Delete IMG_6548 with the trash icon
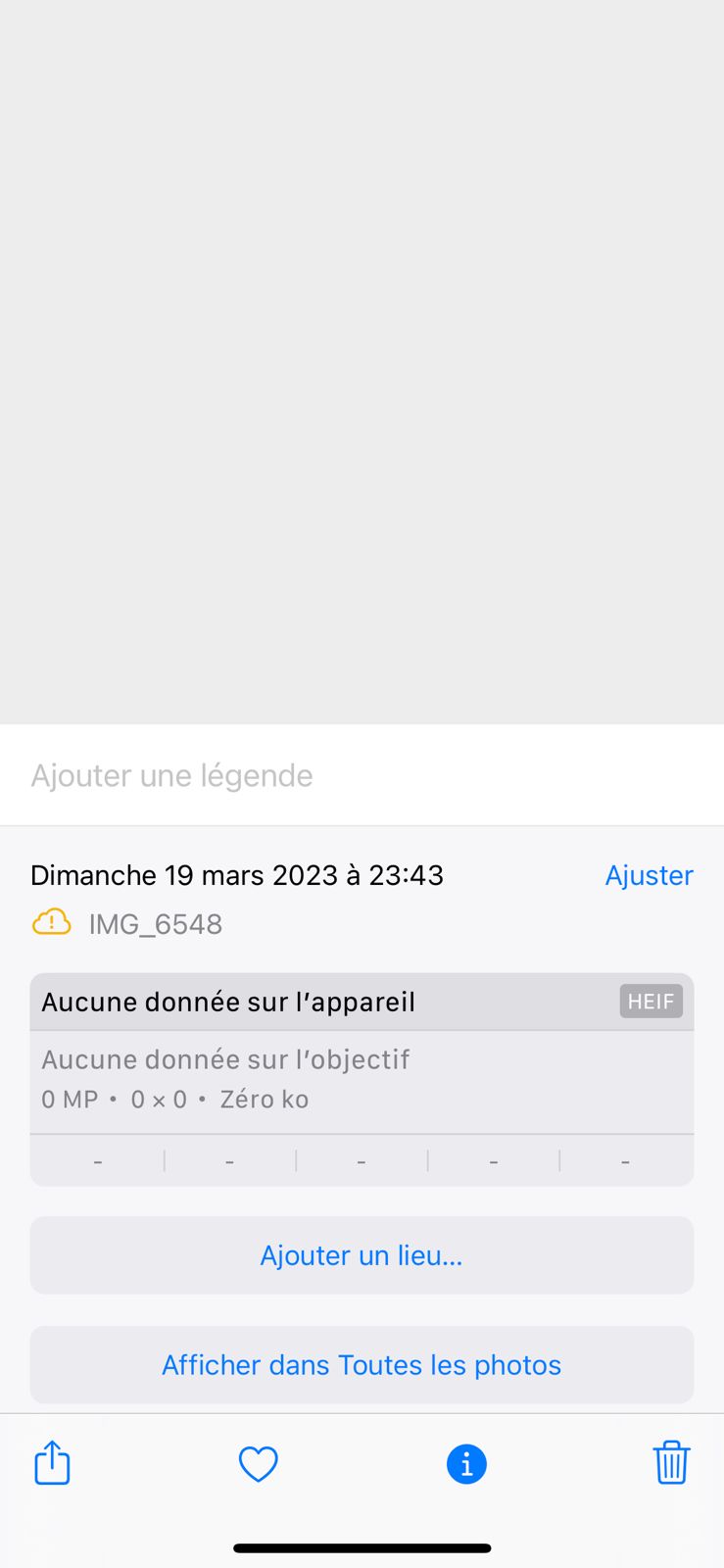724x1568 pixels. [x=671, y=1463]
